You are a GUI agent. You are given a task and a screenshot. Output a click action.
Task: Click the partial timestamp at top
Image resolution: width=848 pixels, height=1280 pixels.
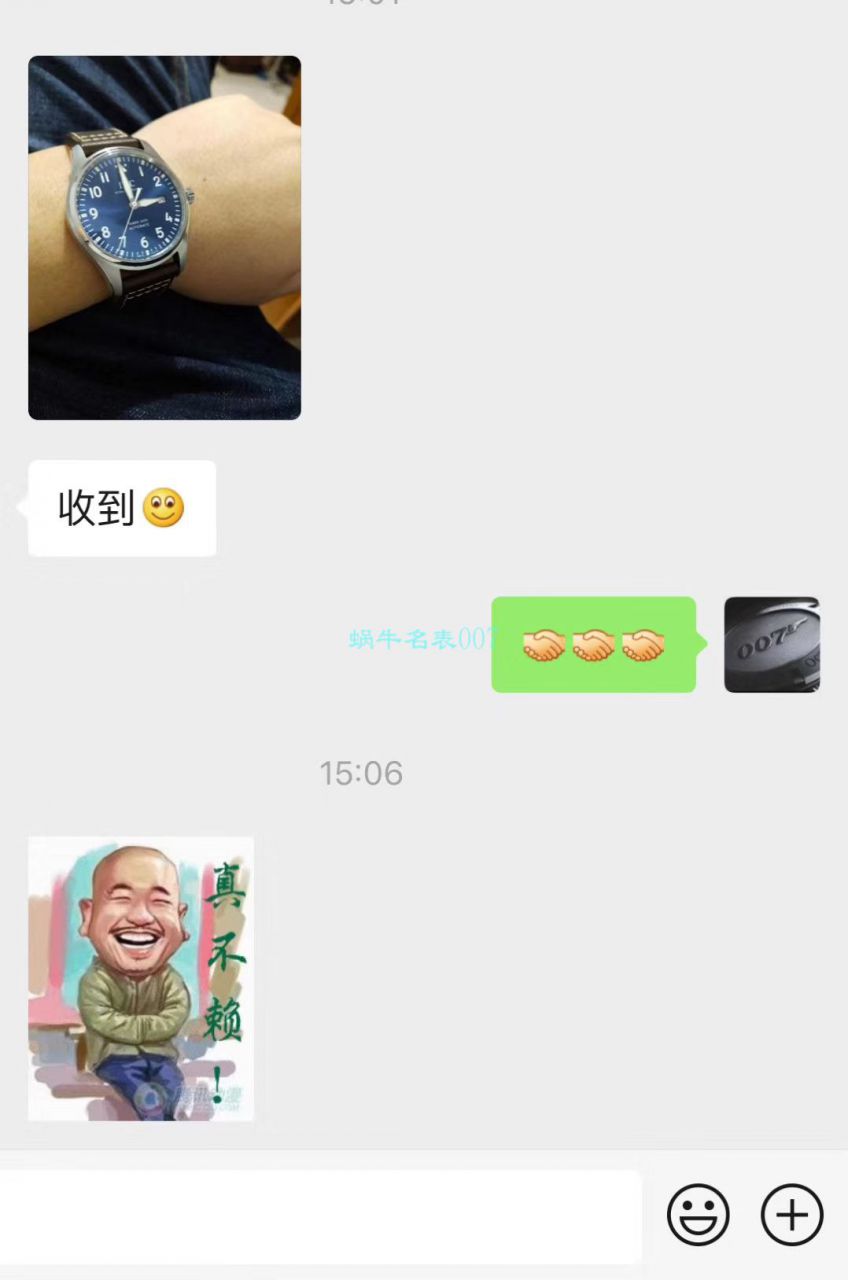pos(361,5)
